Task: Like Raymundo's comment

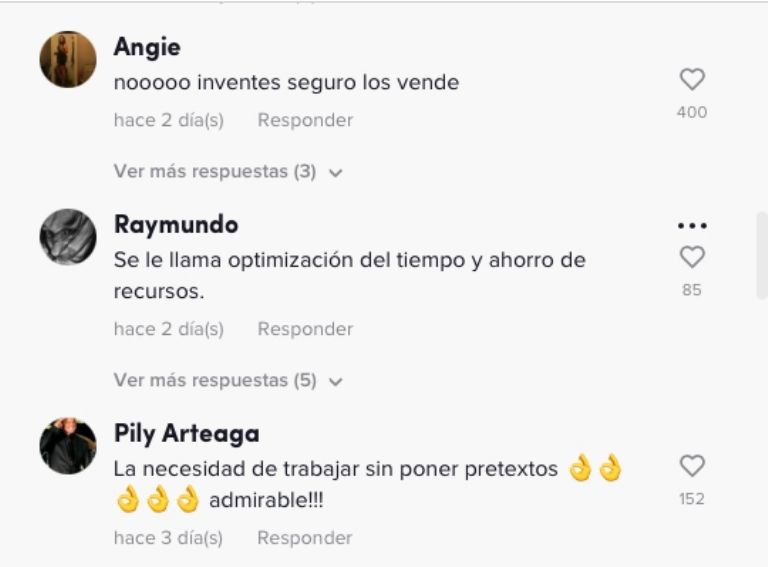Action: (x=692, y=258)
